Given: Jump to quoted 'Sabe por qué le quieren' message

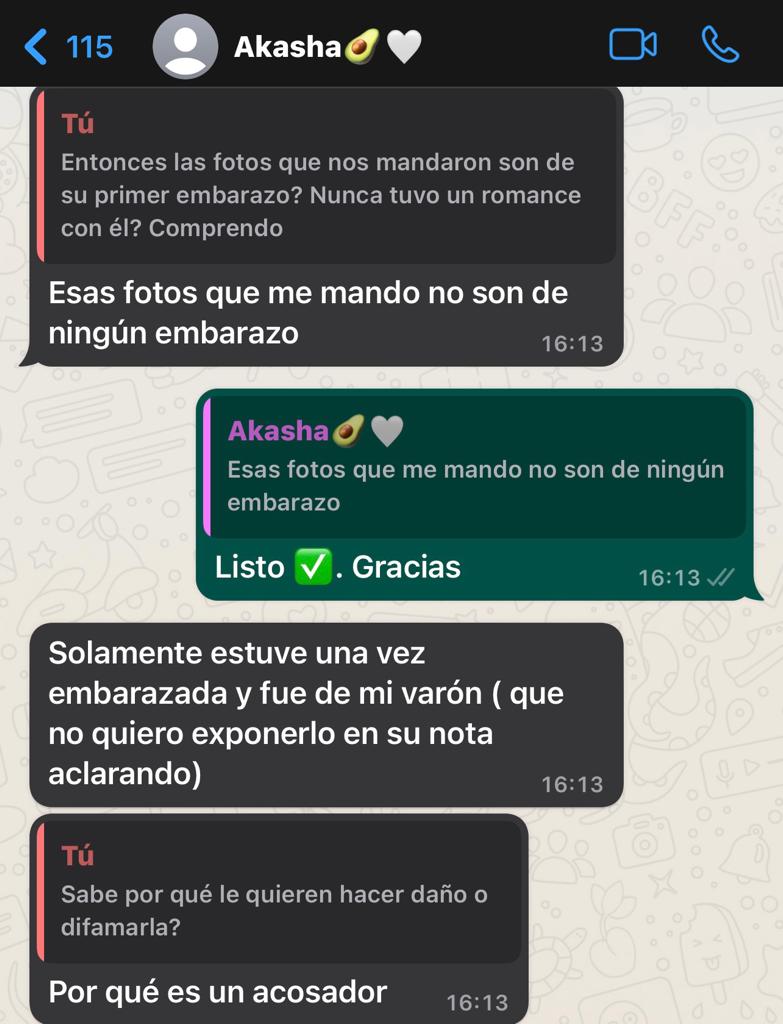Looking at the screenshot, I should click(x=278, y=893).
